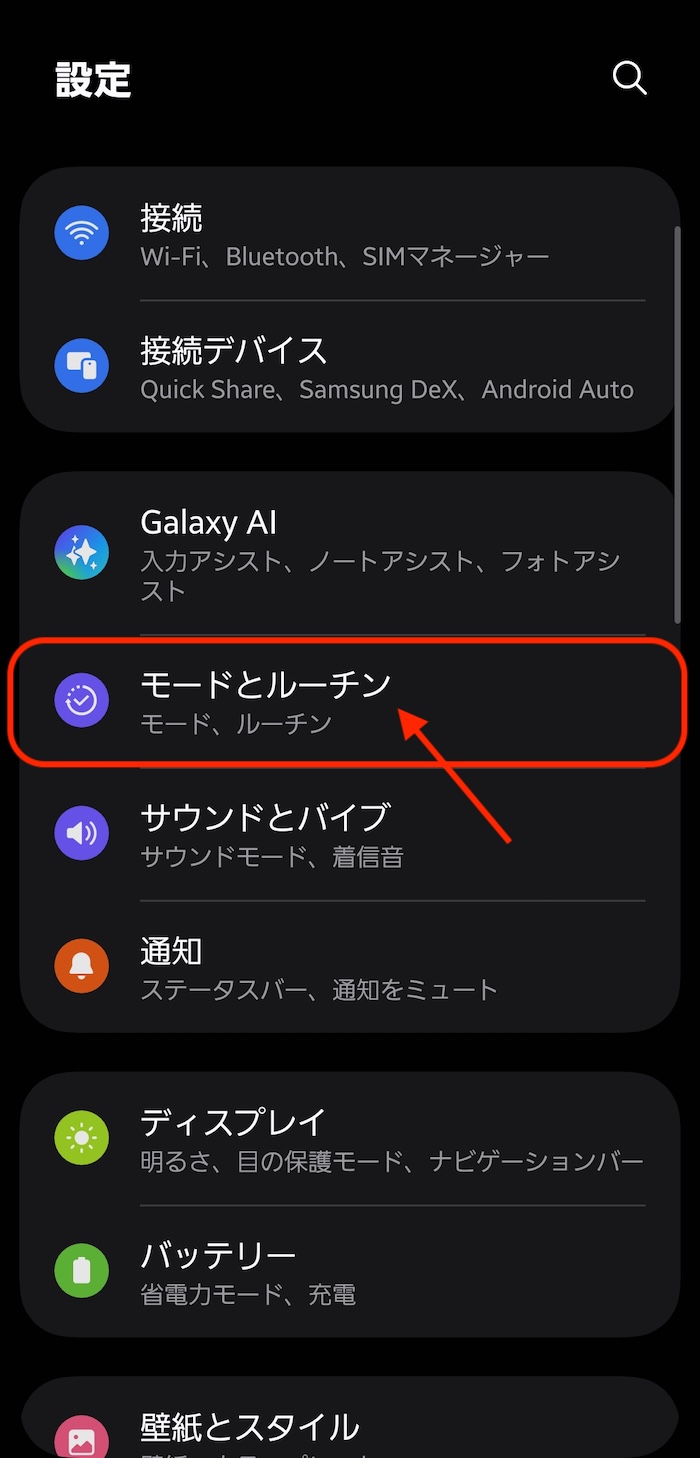Open the settings search icon
Screen dimensions: 700x1458
coord(629,78)
